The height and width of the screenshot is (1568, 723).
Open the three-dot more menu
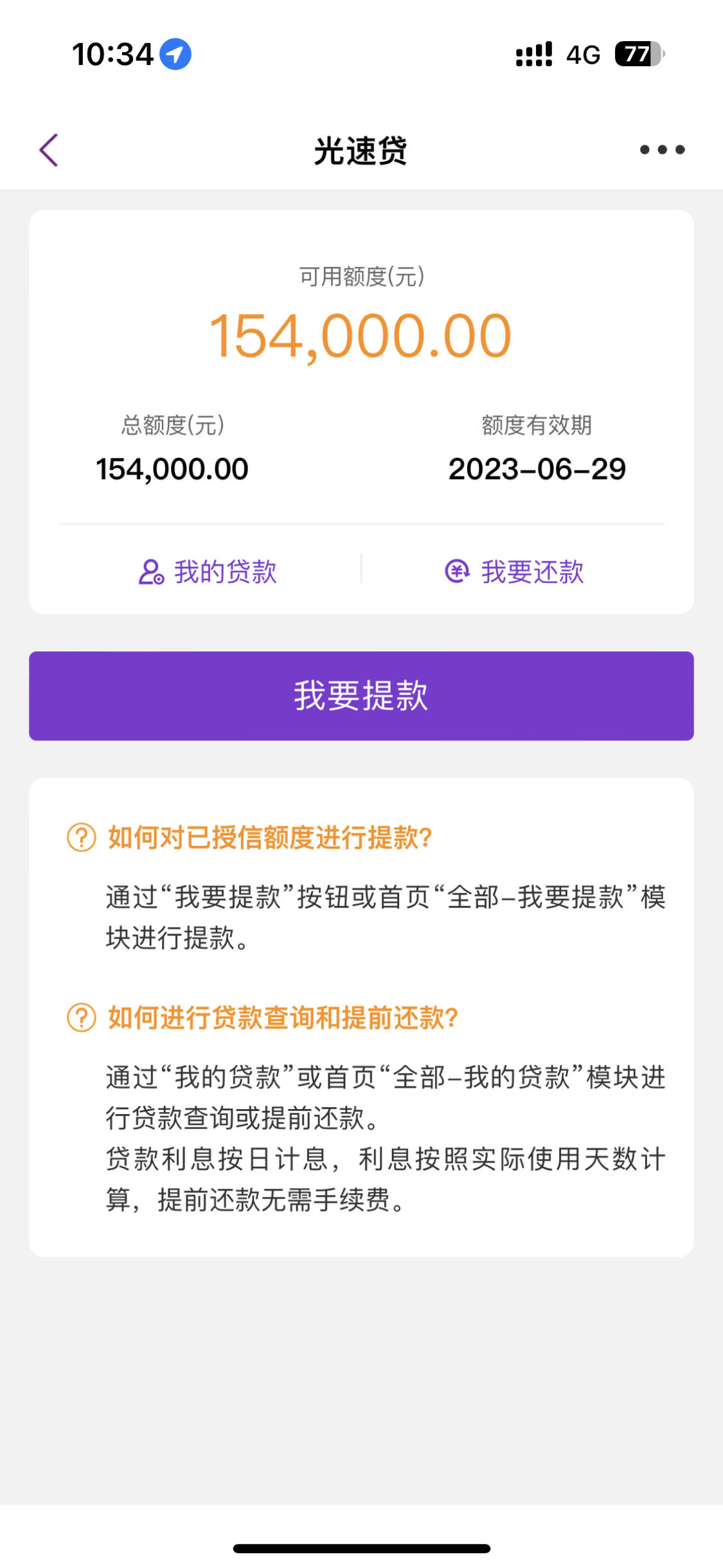(662, 150)
